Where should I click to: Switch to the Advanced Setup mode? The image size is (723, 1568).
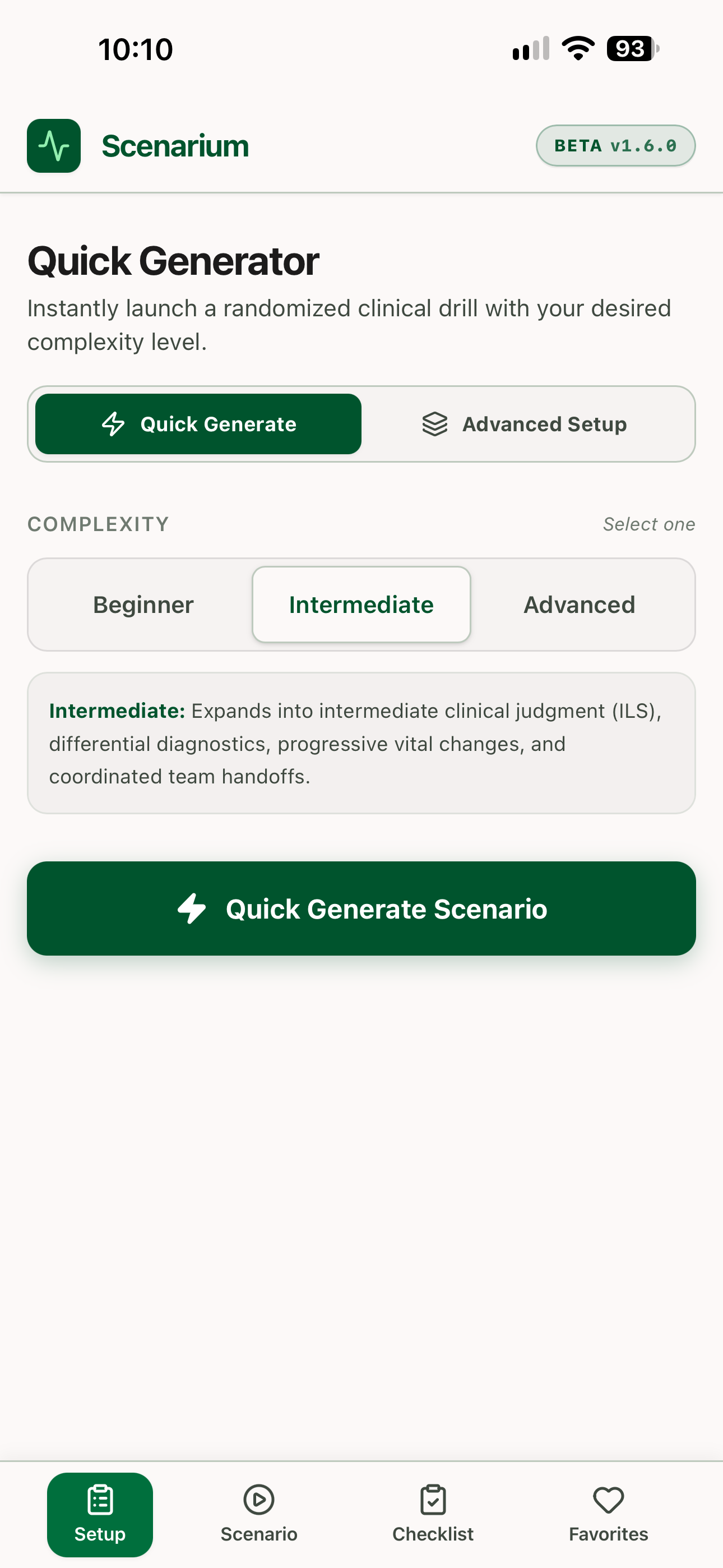point(525,423)
